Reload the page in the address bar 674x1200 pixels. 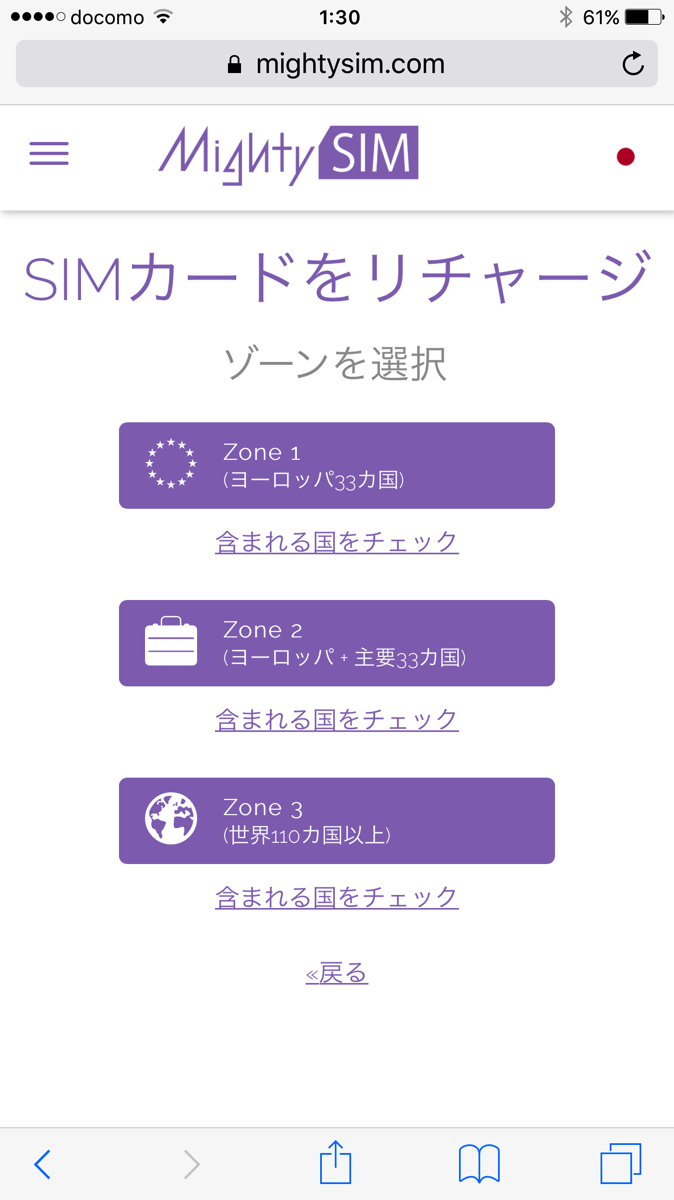point(632,64)
